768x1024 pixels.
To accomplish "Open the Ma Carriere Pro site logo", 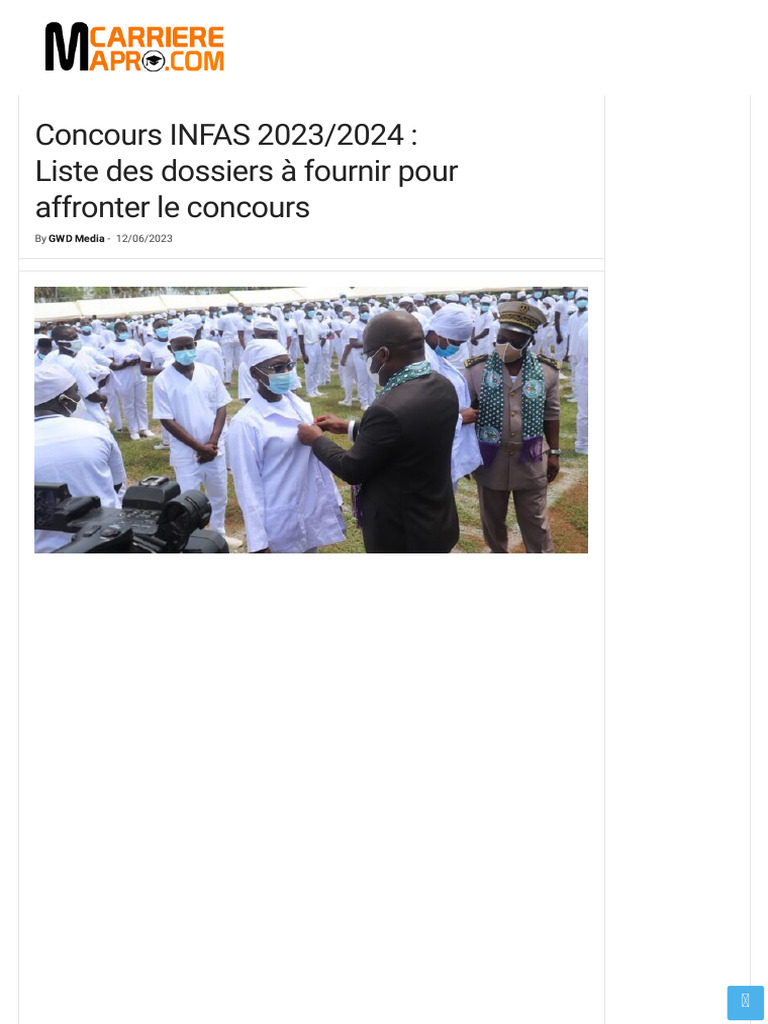I will (x=135, y=47).
